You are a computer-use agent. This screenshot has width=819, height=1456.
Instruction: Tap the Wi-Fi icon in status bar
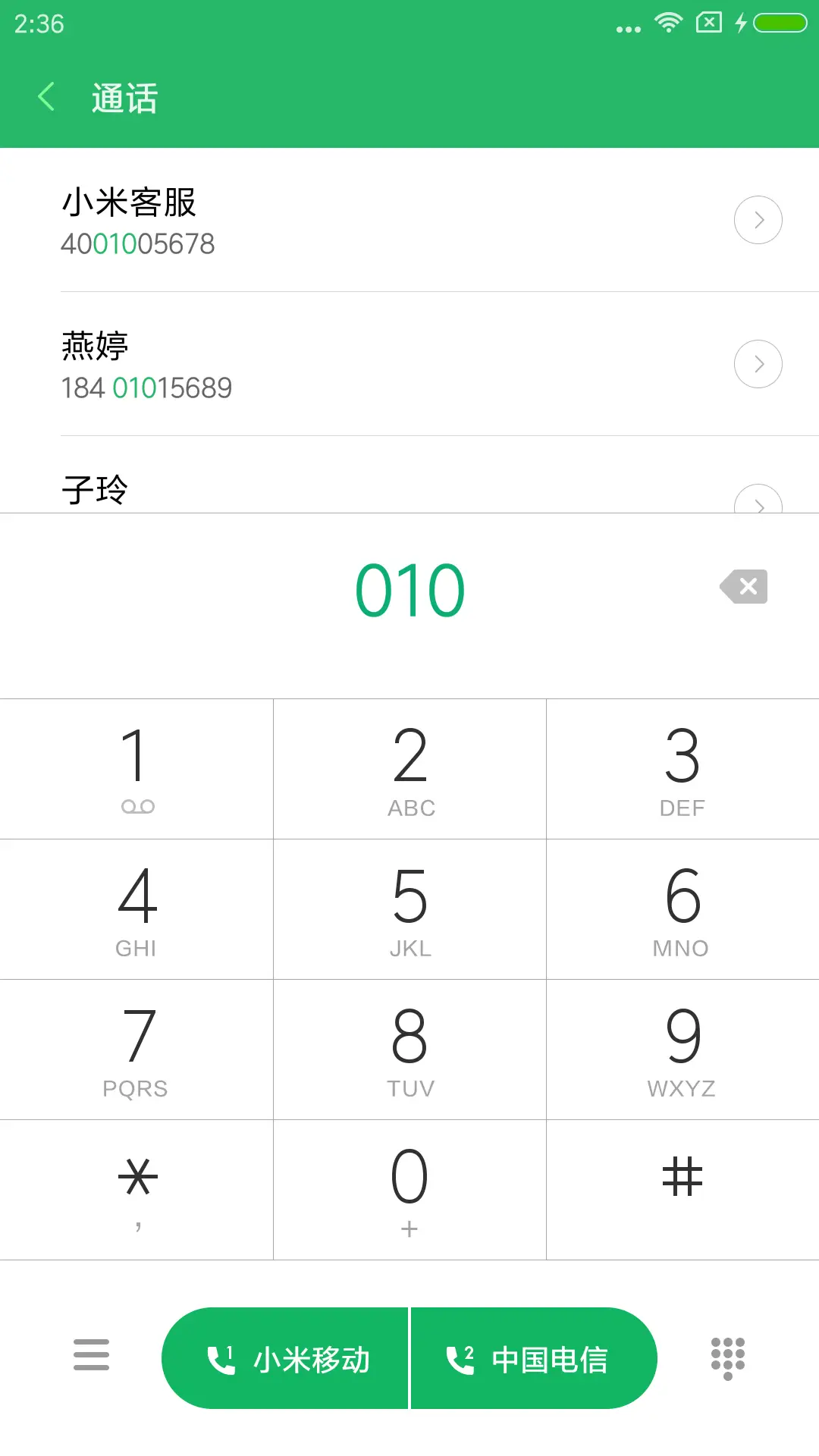[668, 24]
